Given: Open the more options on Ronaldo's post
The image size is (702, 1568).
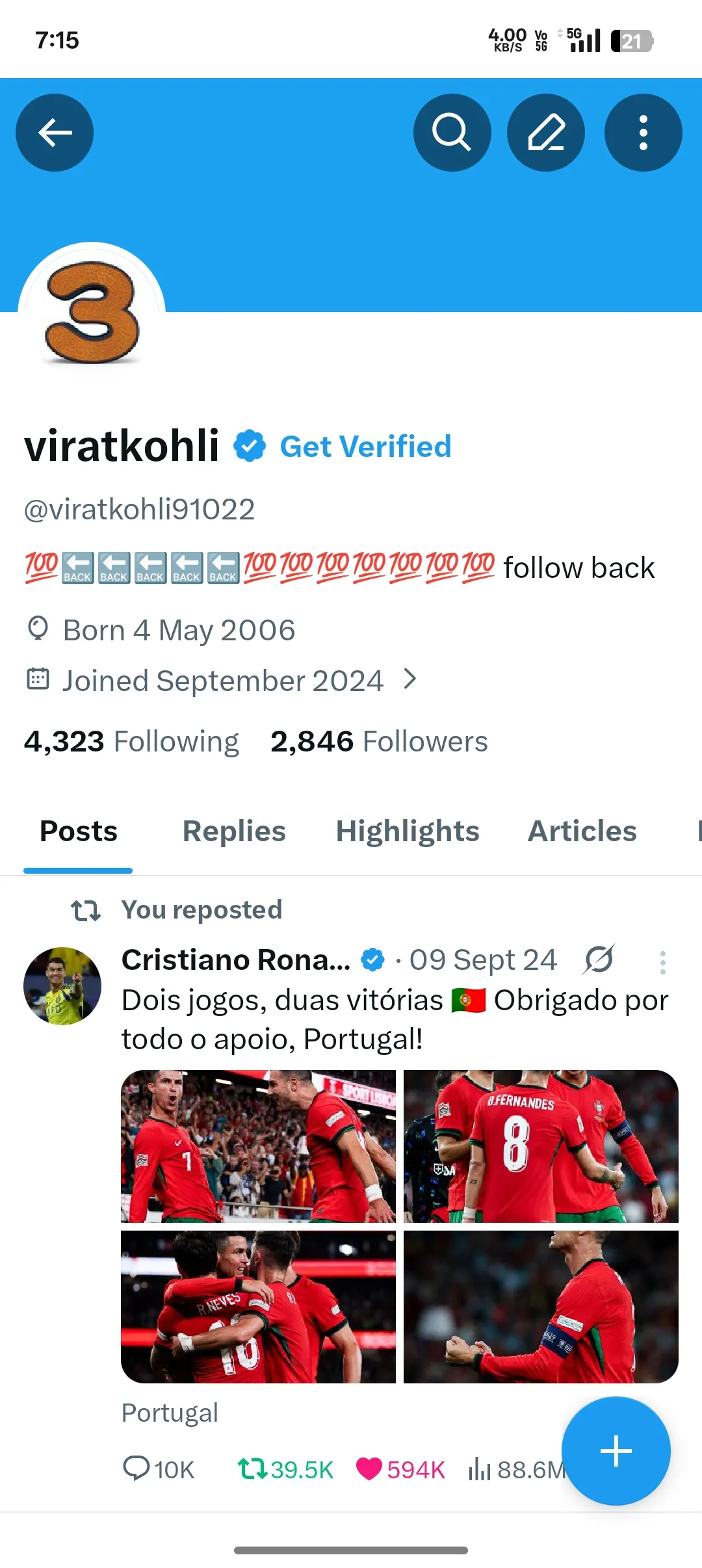Looking at the screenshot, I should pos(662,963).
